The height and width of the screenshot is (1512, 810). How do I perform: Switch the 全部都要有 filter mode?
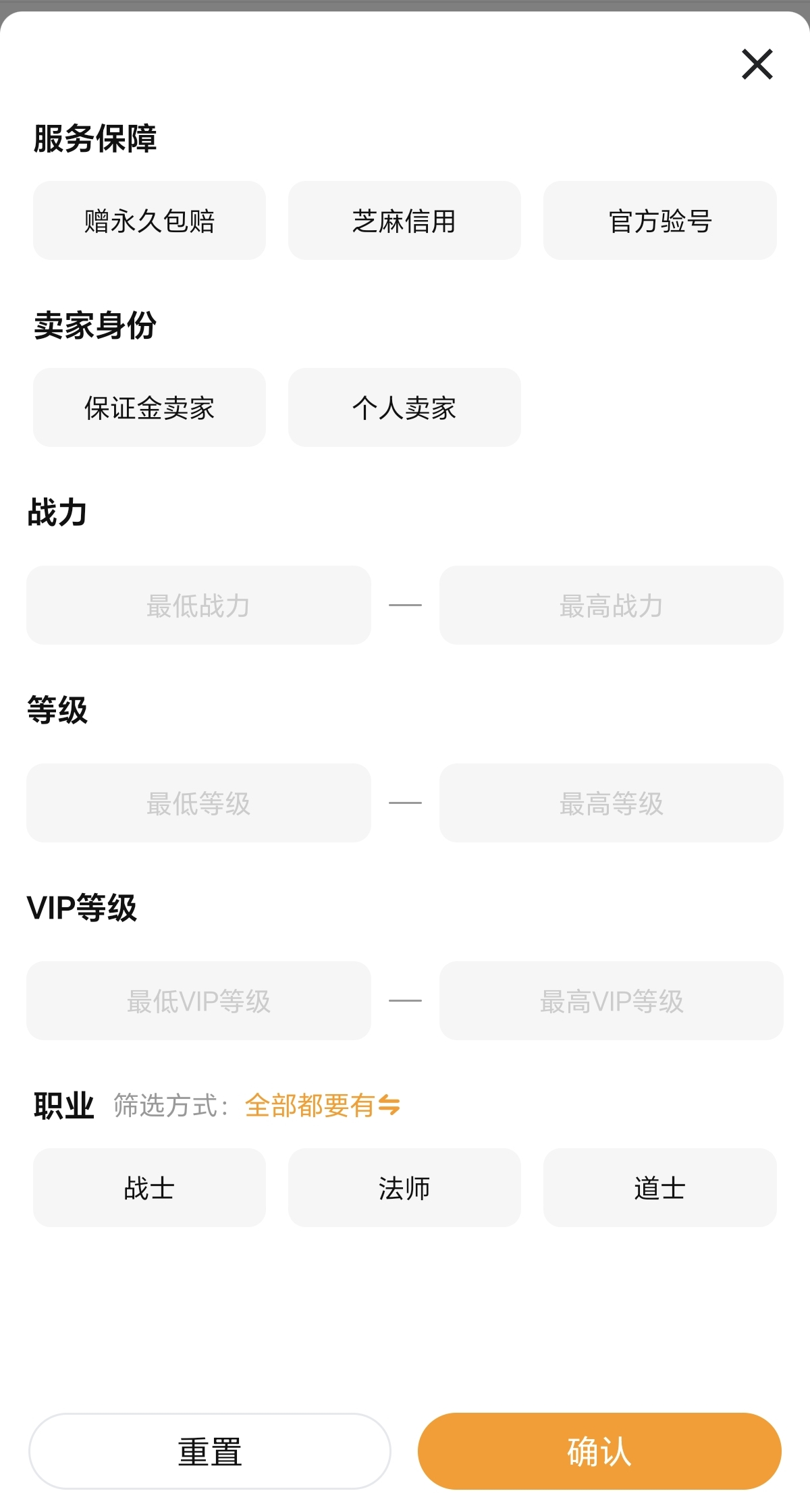pos(323,1106)
